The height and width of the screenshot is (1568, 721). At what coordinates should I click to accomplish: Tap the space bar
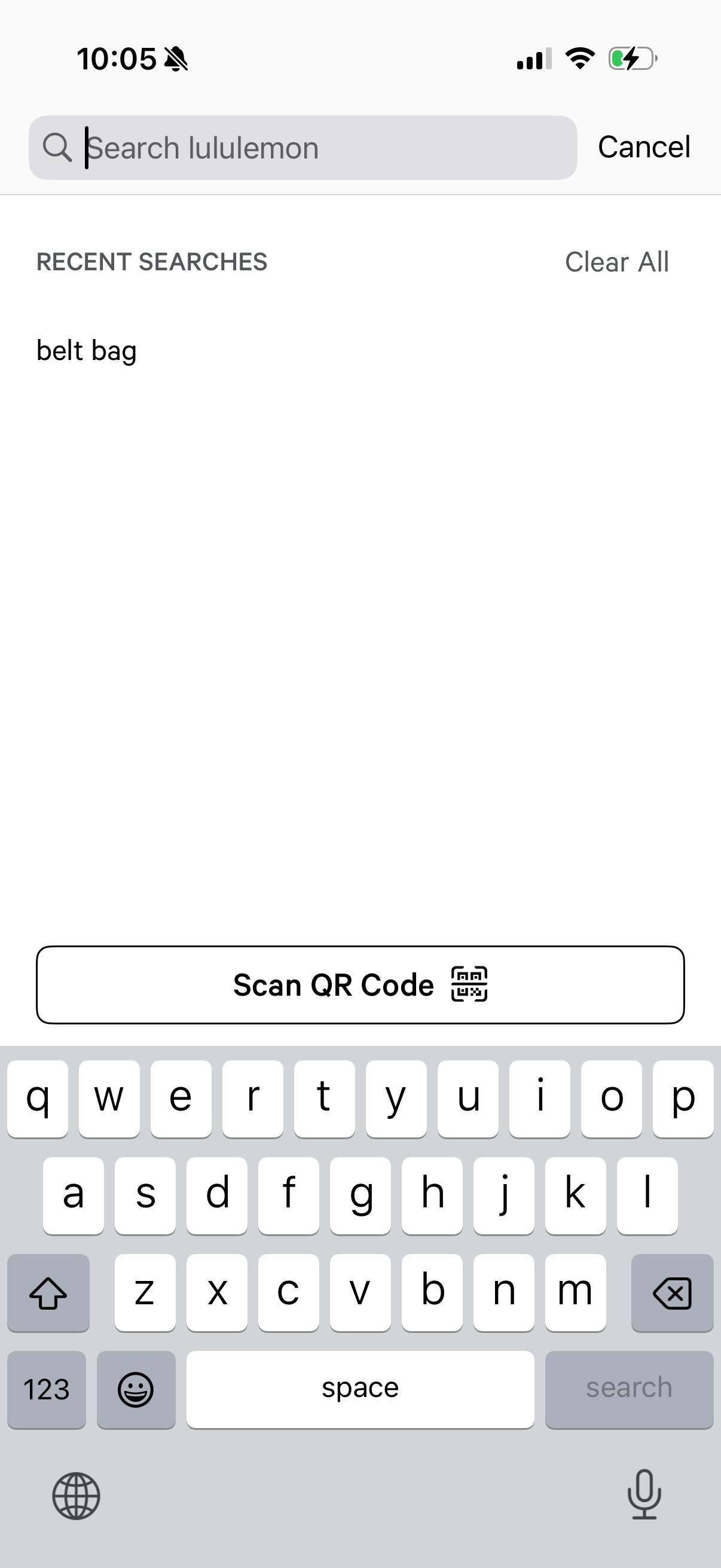pos(360,1389)
